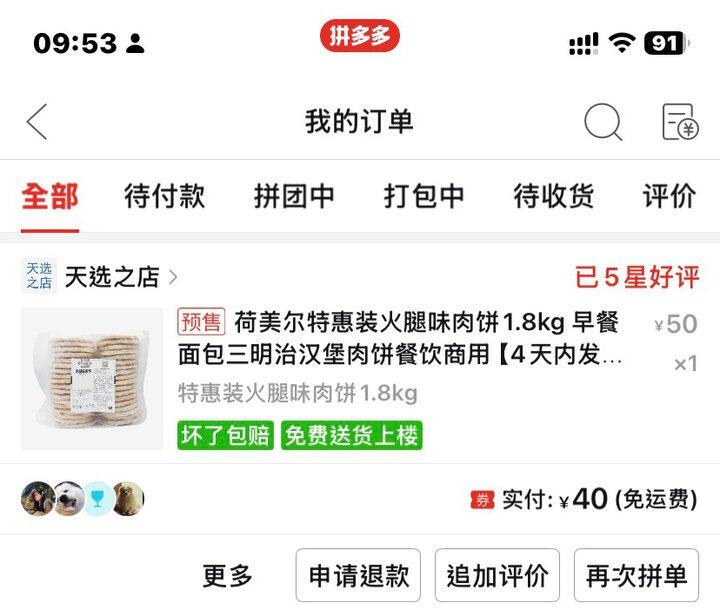Switch to the 待付款 tab
This screenshot has width=720, height=616.
[x=164, y=196]
